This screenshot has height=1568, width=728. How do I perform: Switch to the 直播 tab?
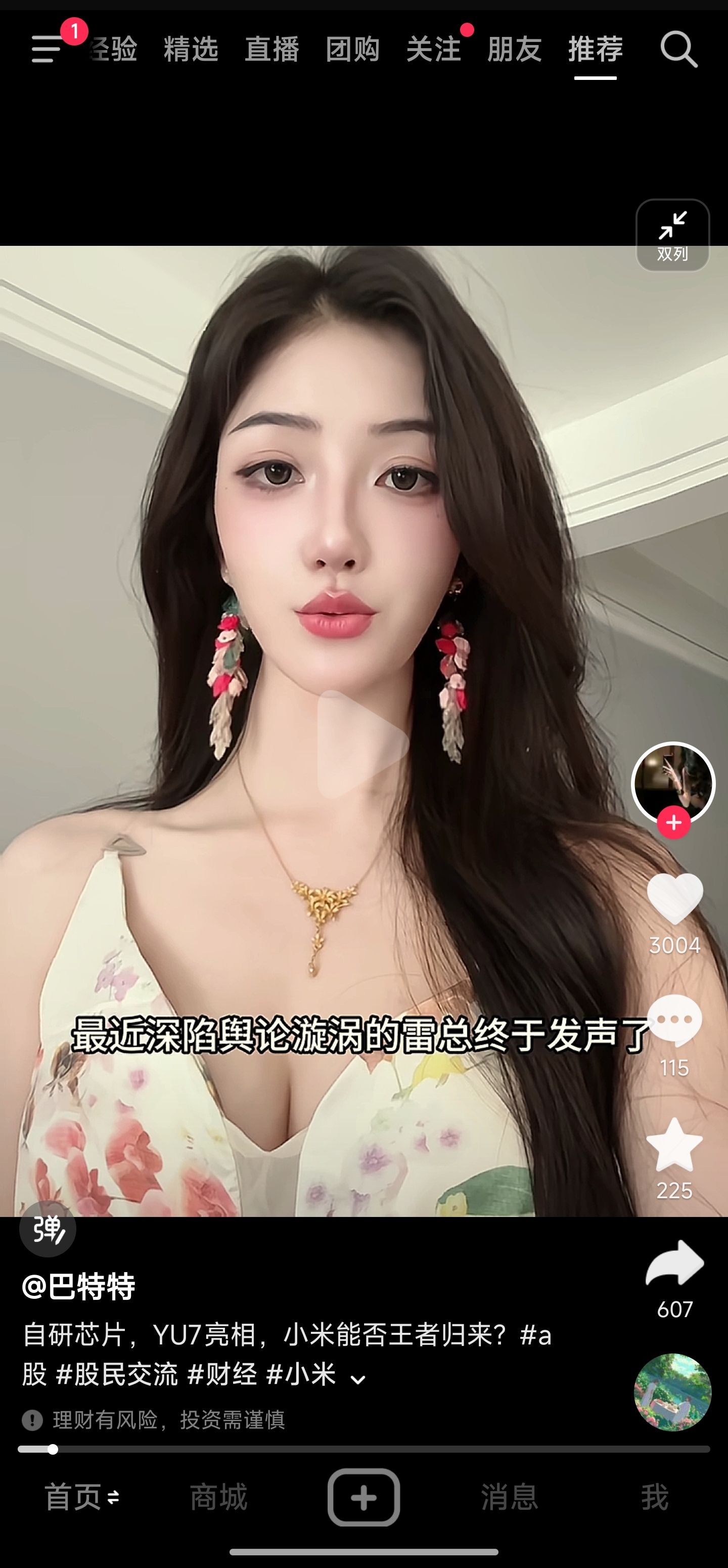(x=272, y=49)
